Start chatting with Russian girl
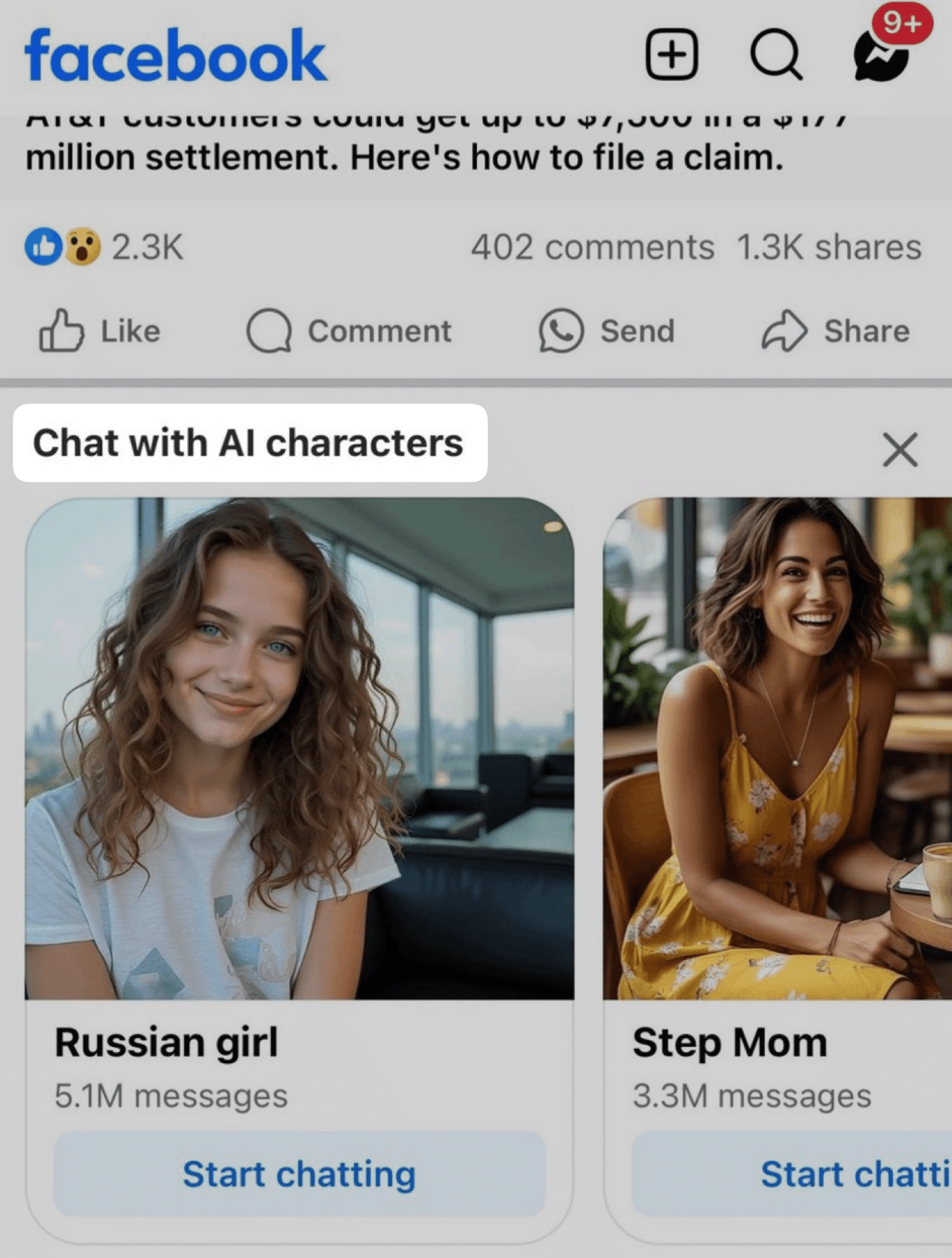The image size is (952, 1258). point(299,1173)
